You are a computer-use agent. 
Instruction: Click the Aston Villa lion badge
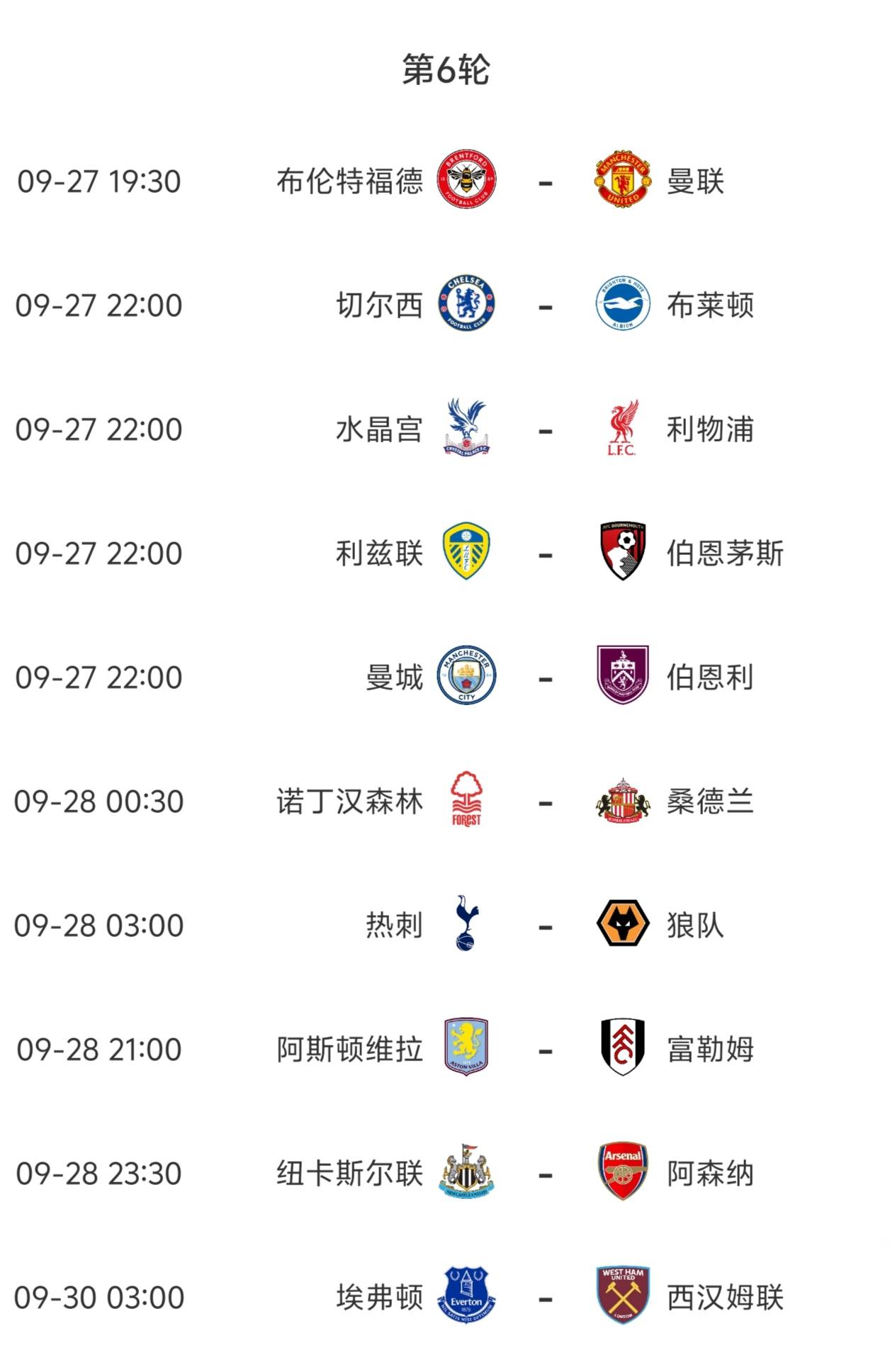tap(467, 1047)
